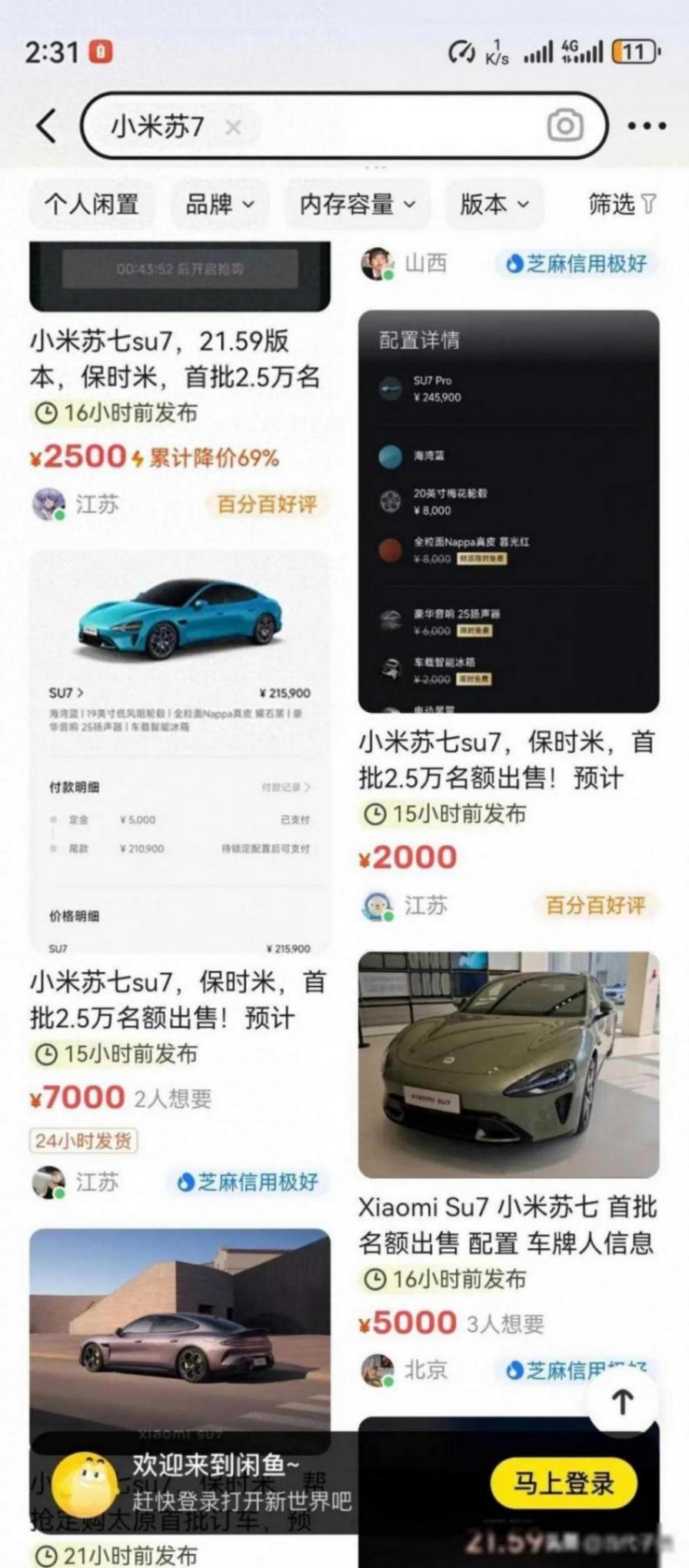This screenshot has height=1568, width=689.
Task: Open the three-dot overflow menu
Action: (x=646, y=125)
